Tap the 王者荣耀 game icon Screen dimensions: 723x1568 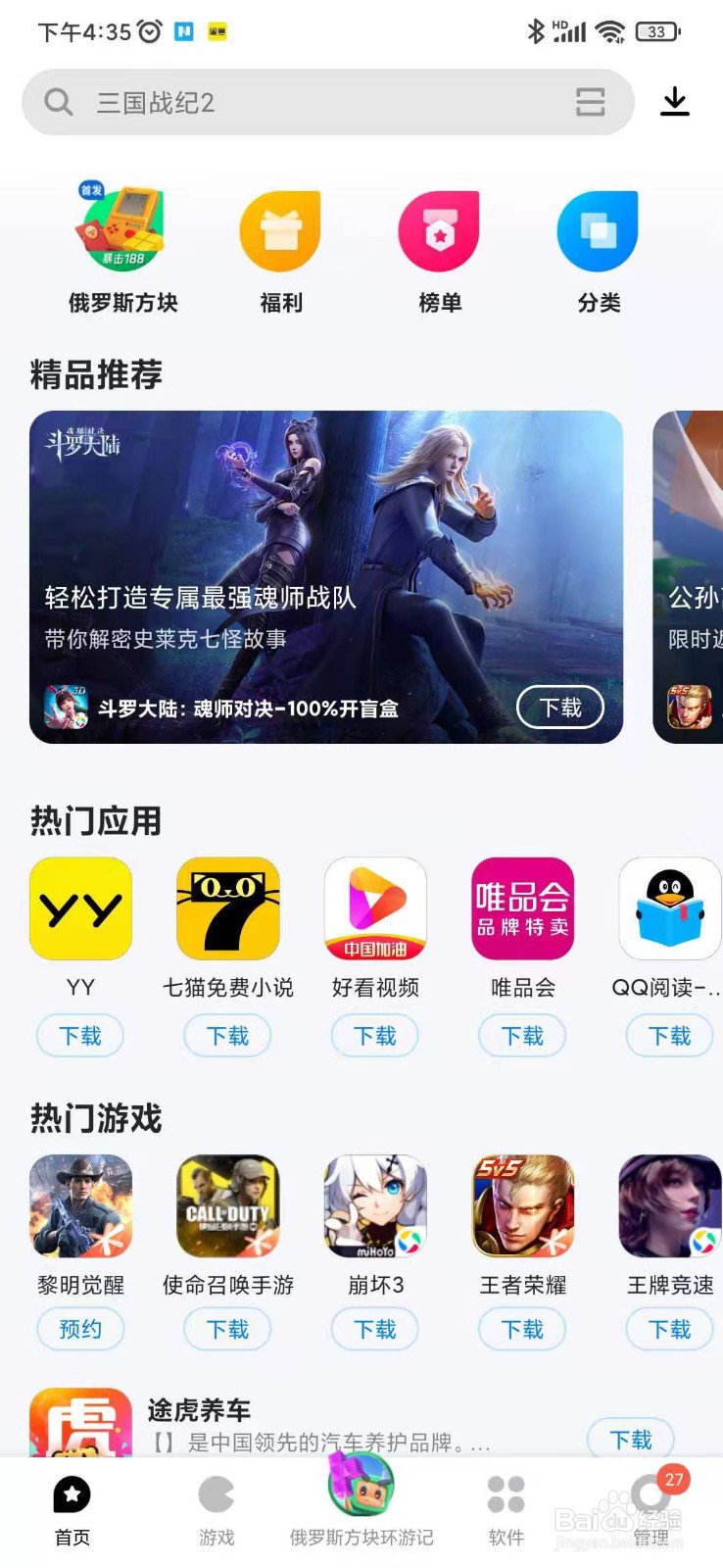coord(522,1206)
